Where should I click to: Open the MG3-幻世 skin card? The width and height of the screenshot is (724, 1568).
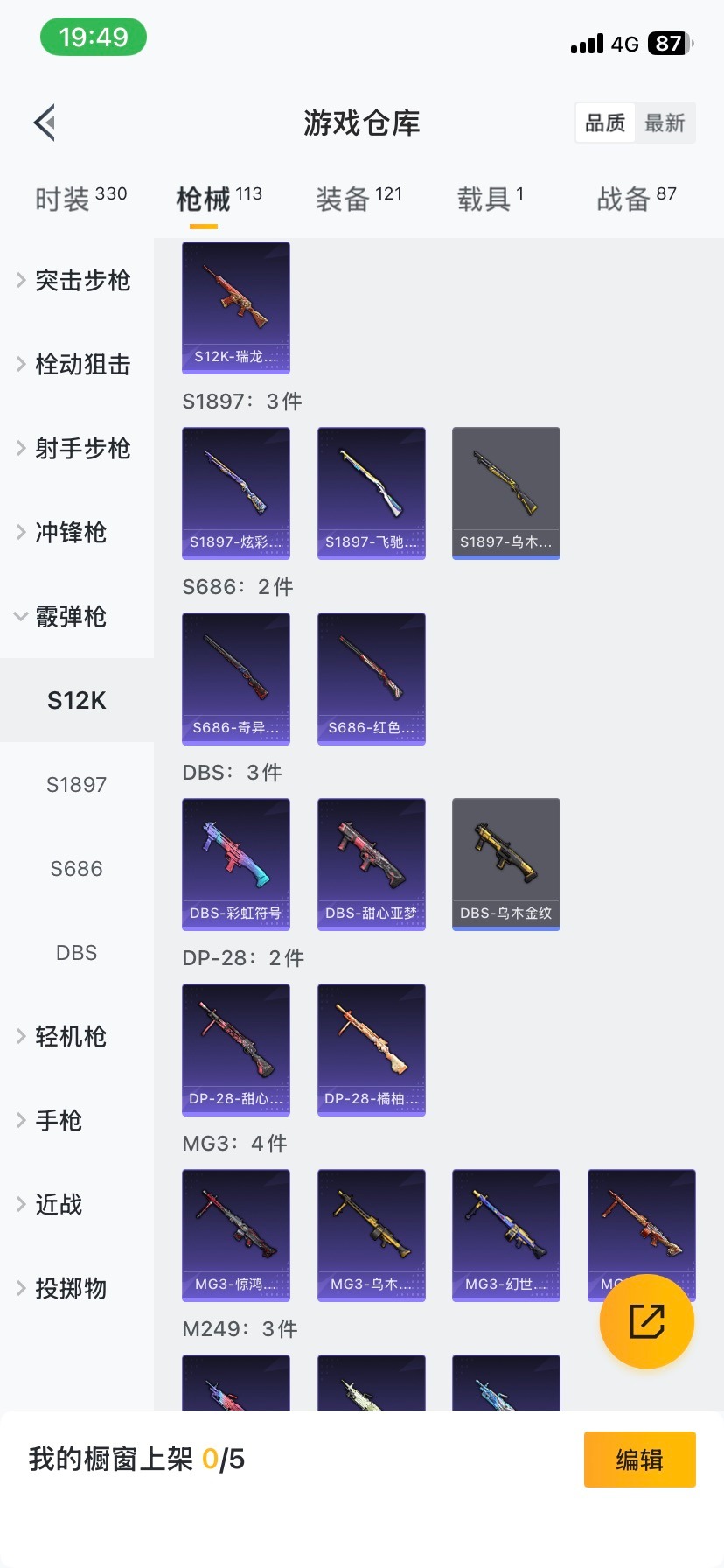pos(506,1235)
